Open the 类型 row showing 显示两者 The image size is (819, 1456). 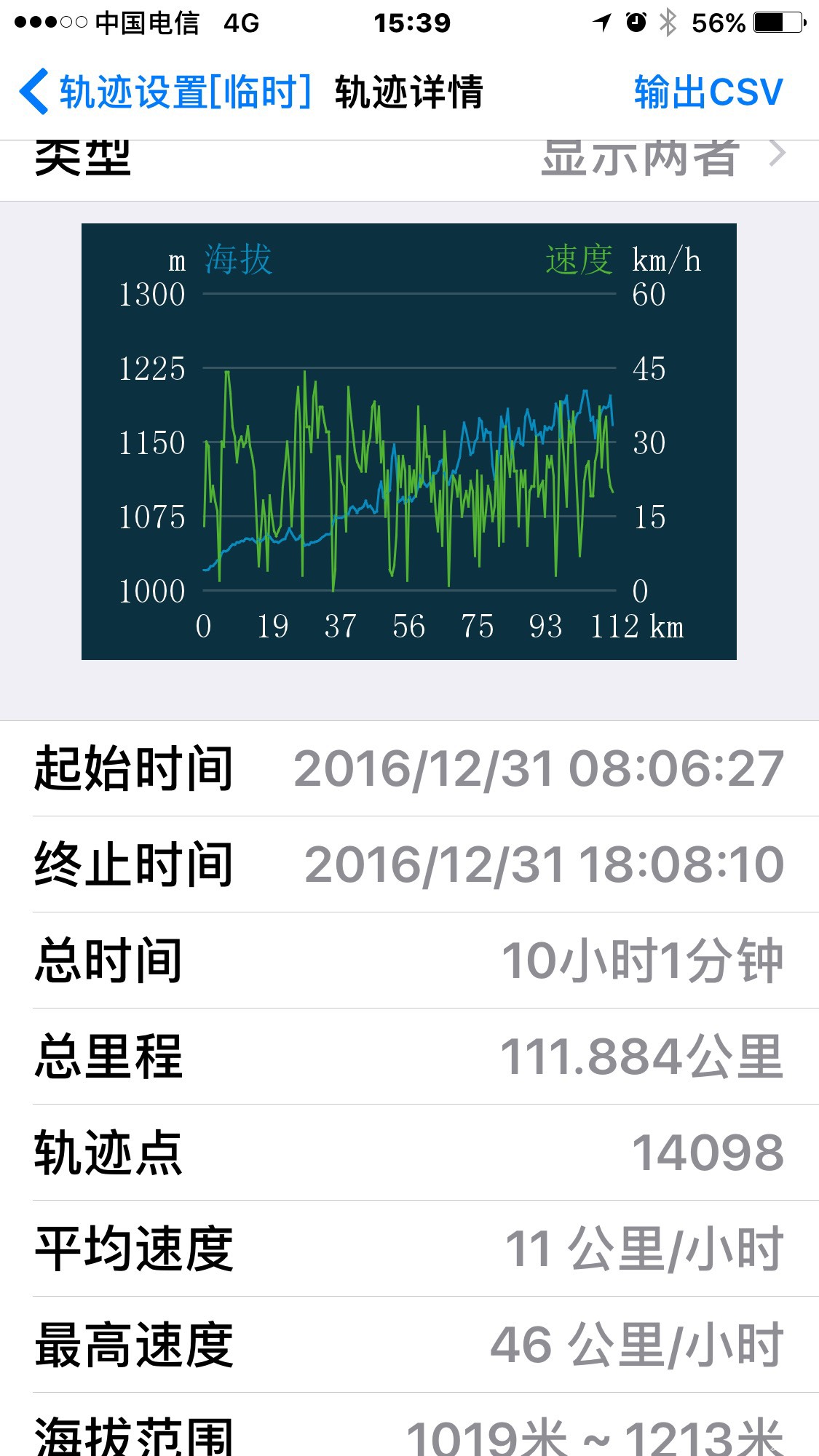[409, 170]
